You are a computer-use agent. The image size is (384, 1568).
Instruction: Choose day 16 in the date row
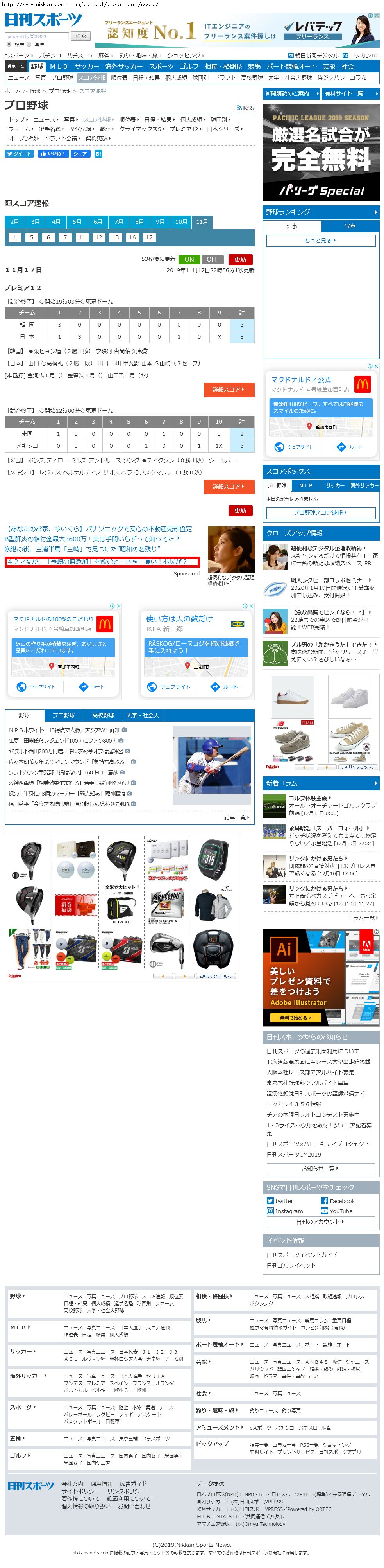pos(132,237)
